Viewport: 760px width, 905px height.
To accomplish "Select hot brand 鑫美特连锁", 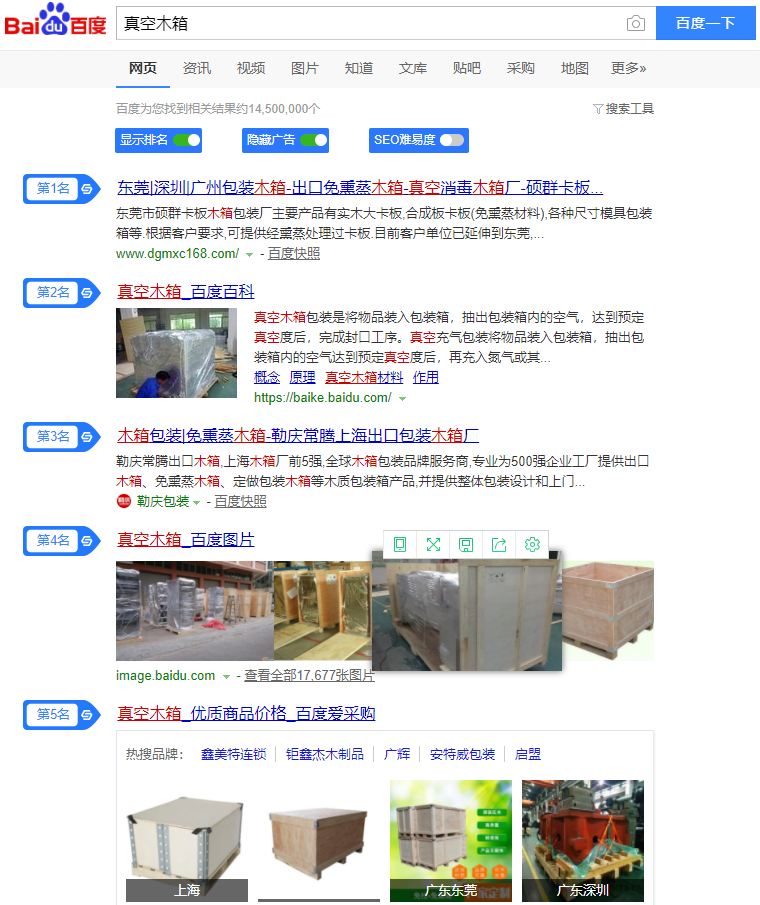I will click(x=233, y=754).
